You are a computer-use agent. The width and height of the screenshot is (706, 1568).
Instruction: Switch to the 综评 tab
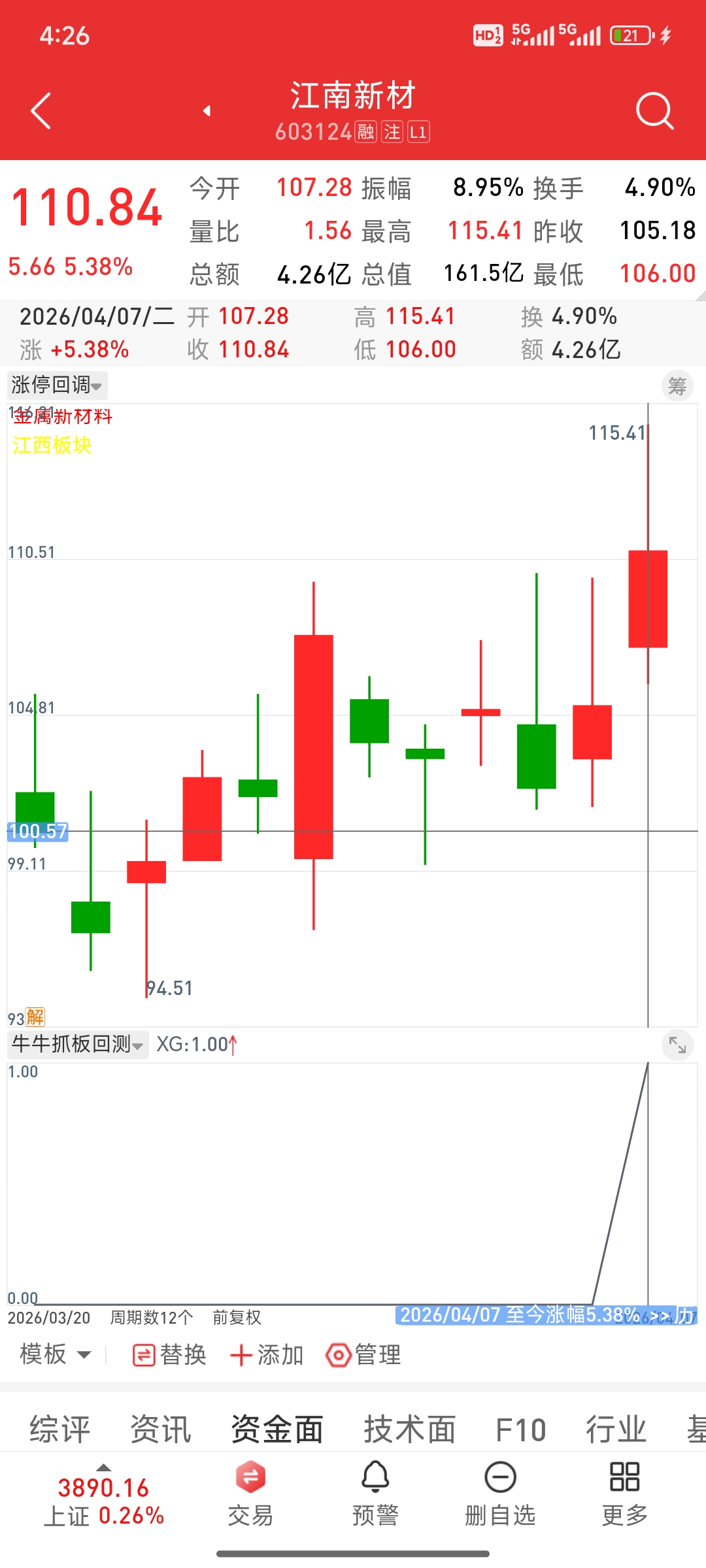(60, 1429)
